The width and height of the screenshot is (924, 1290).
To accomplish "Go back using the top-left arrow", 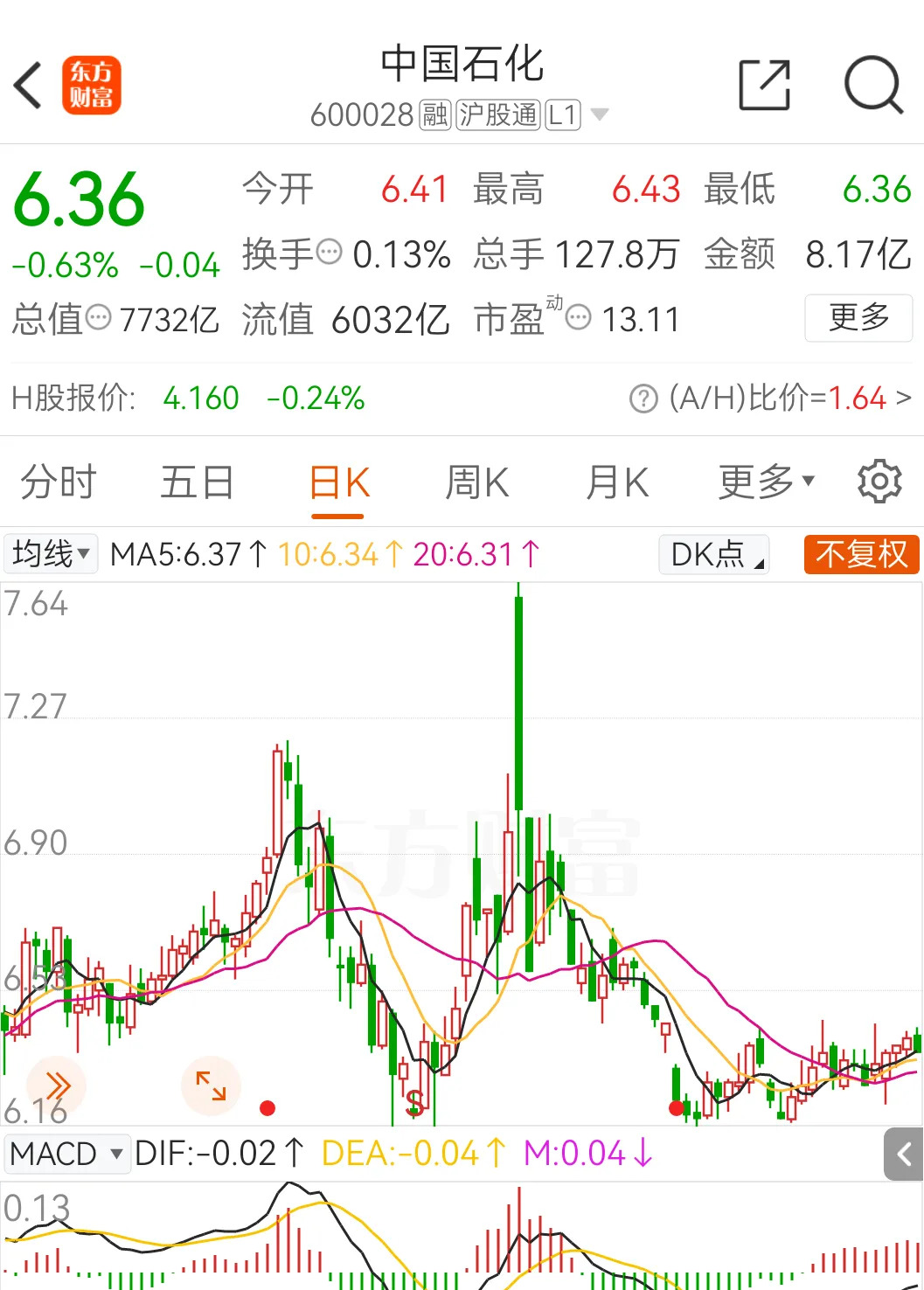I will coord(29,86).
